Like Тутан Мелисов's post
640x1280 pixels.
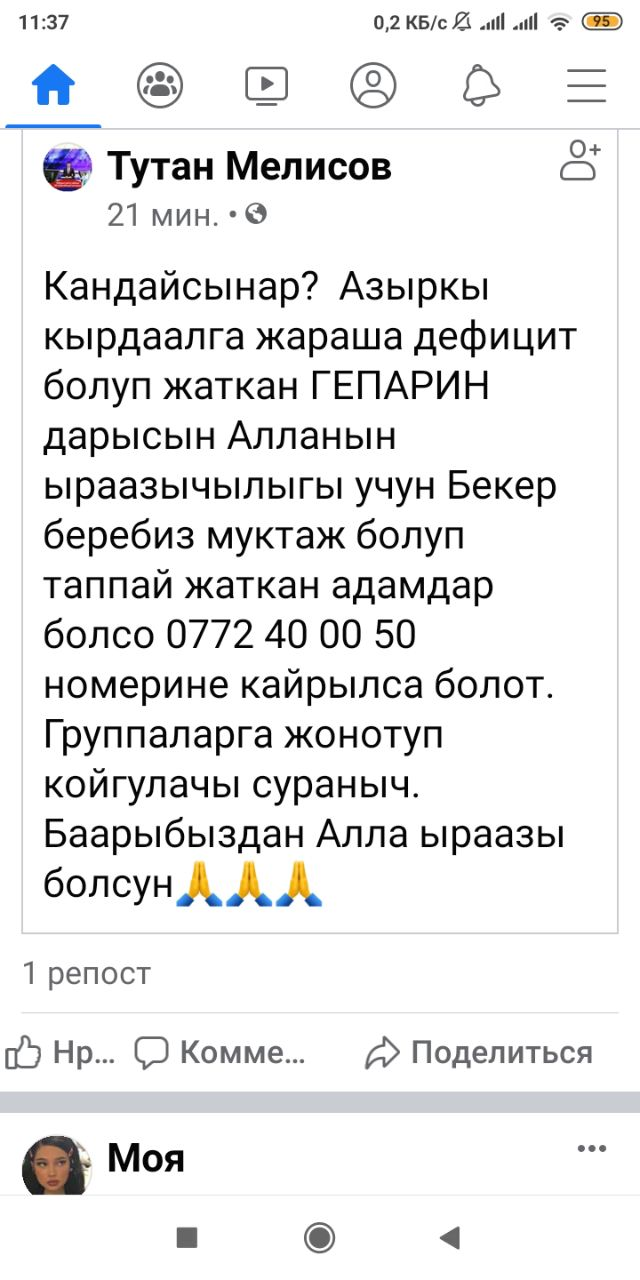[61, 1052]
